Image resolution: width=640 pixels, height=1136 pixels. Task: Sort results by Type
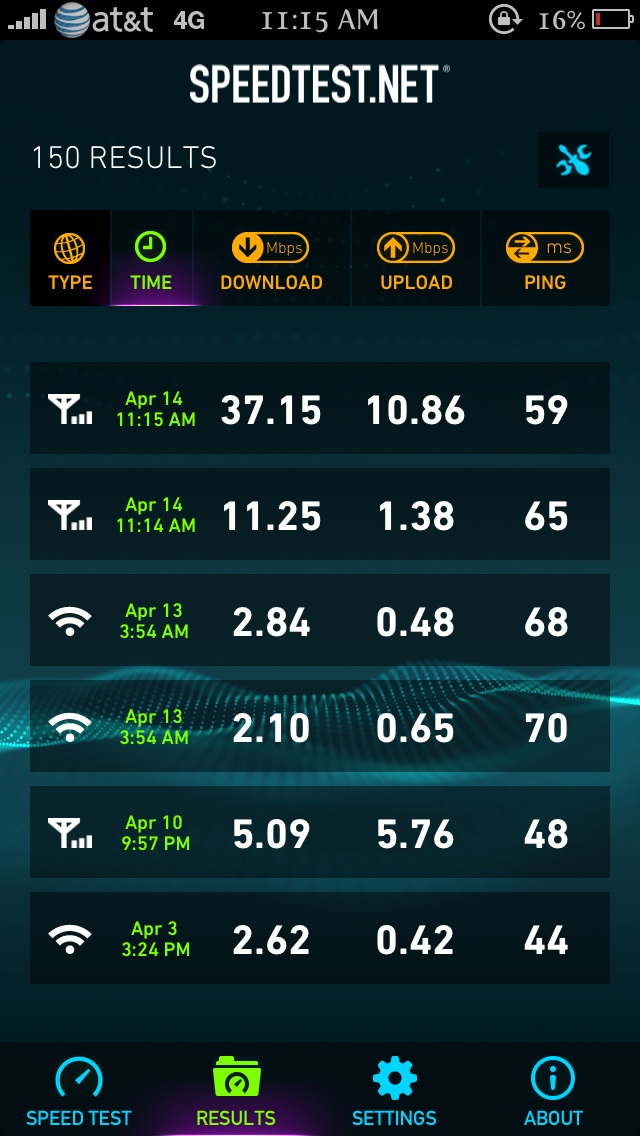pyautogui.click(x=70, y=258)
